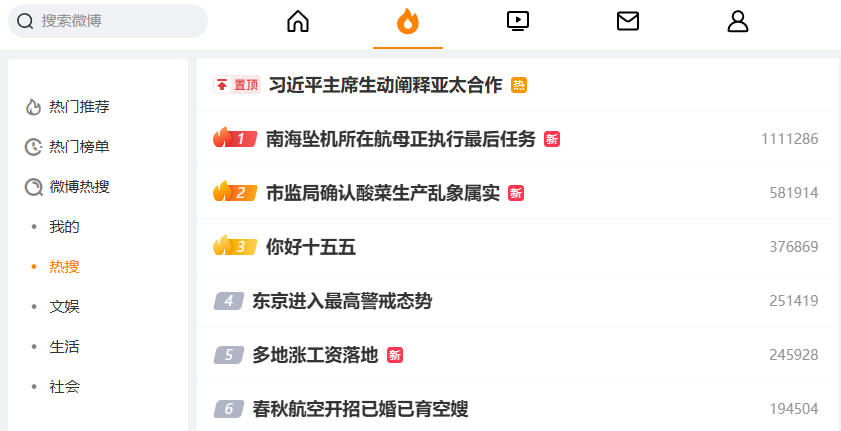This screenshot has width=841, height=431.
Task: Open 热门榜单 in the sidebar
Action: (79, 147)
